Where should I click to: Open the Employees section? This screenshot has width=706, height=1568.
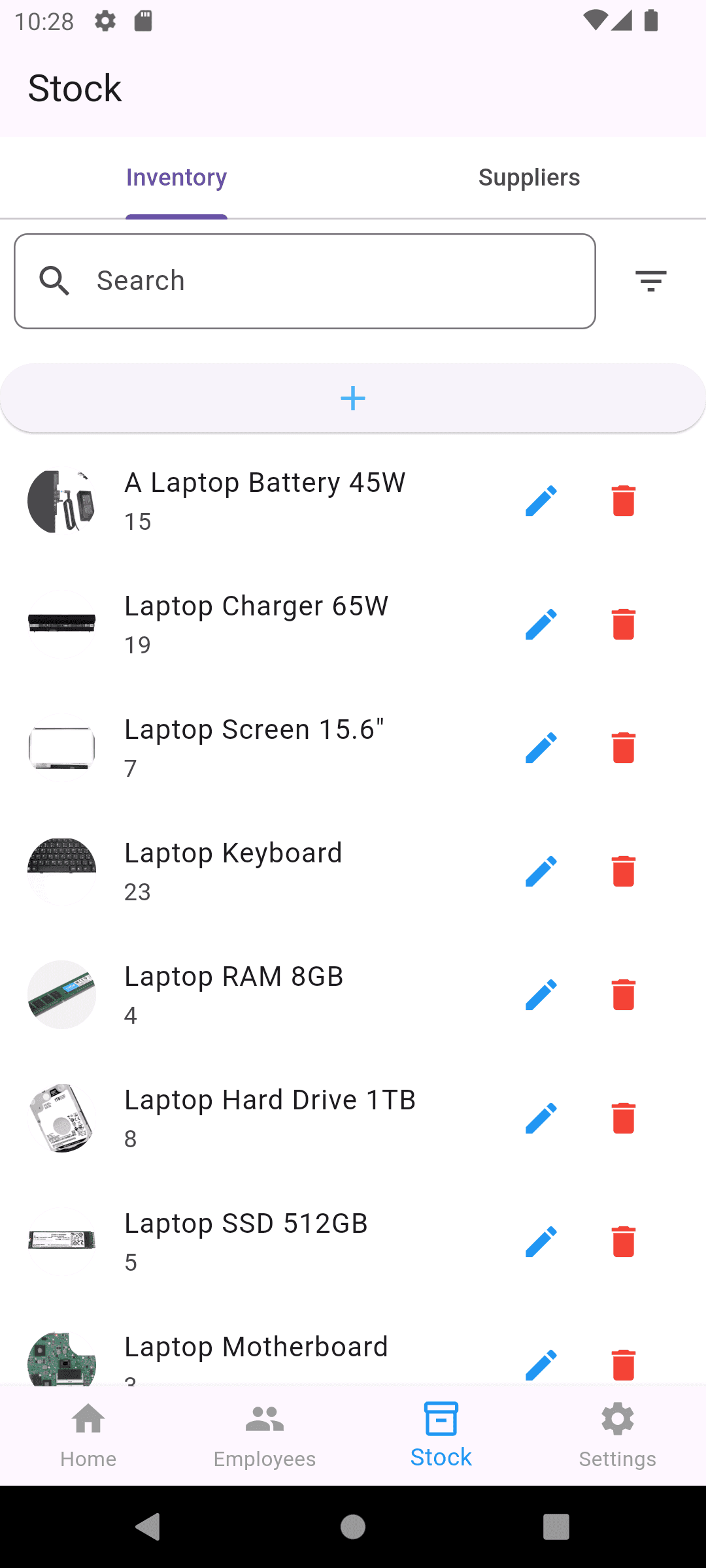[265, 1434]
